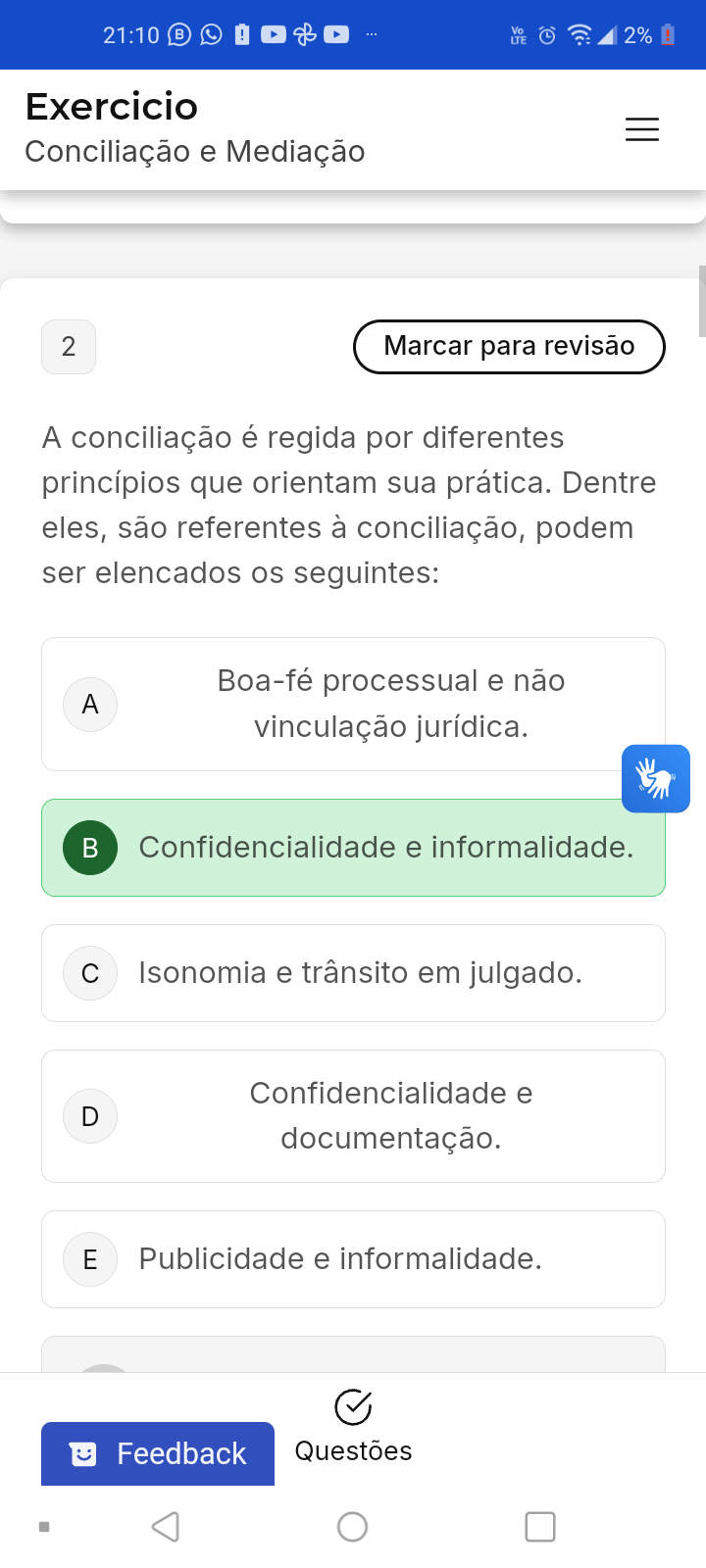Choose option E Publicidade e informalidade
Viewport: 706px width, 1568px height.
click(x=353, y=1259)
